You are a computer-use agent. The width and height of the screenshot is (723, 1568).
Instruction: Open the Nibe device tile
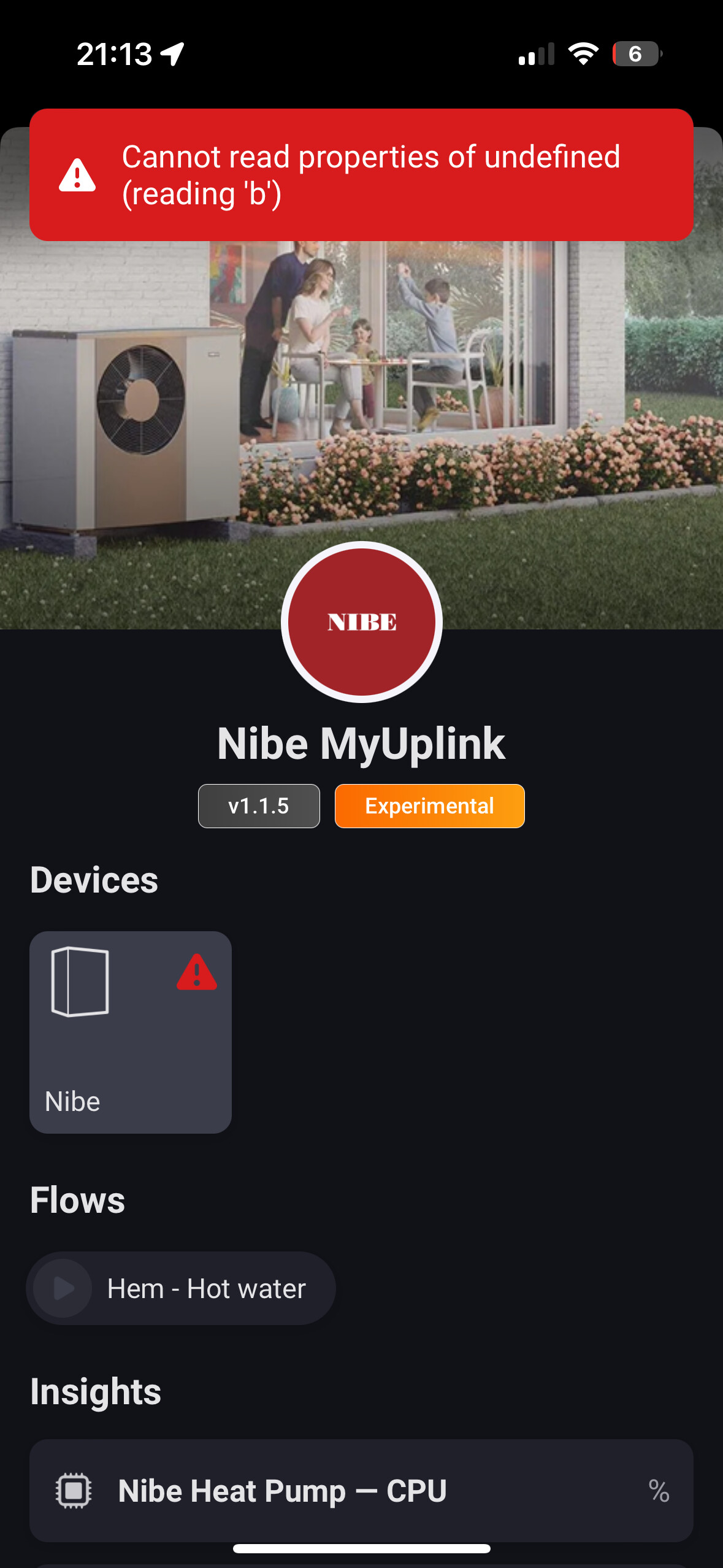click(x=130, y=1032)
